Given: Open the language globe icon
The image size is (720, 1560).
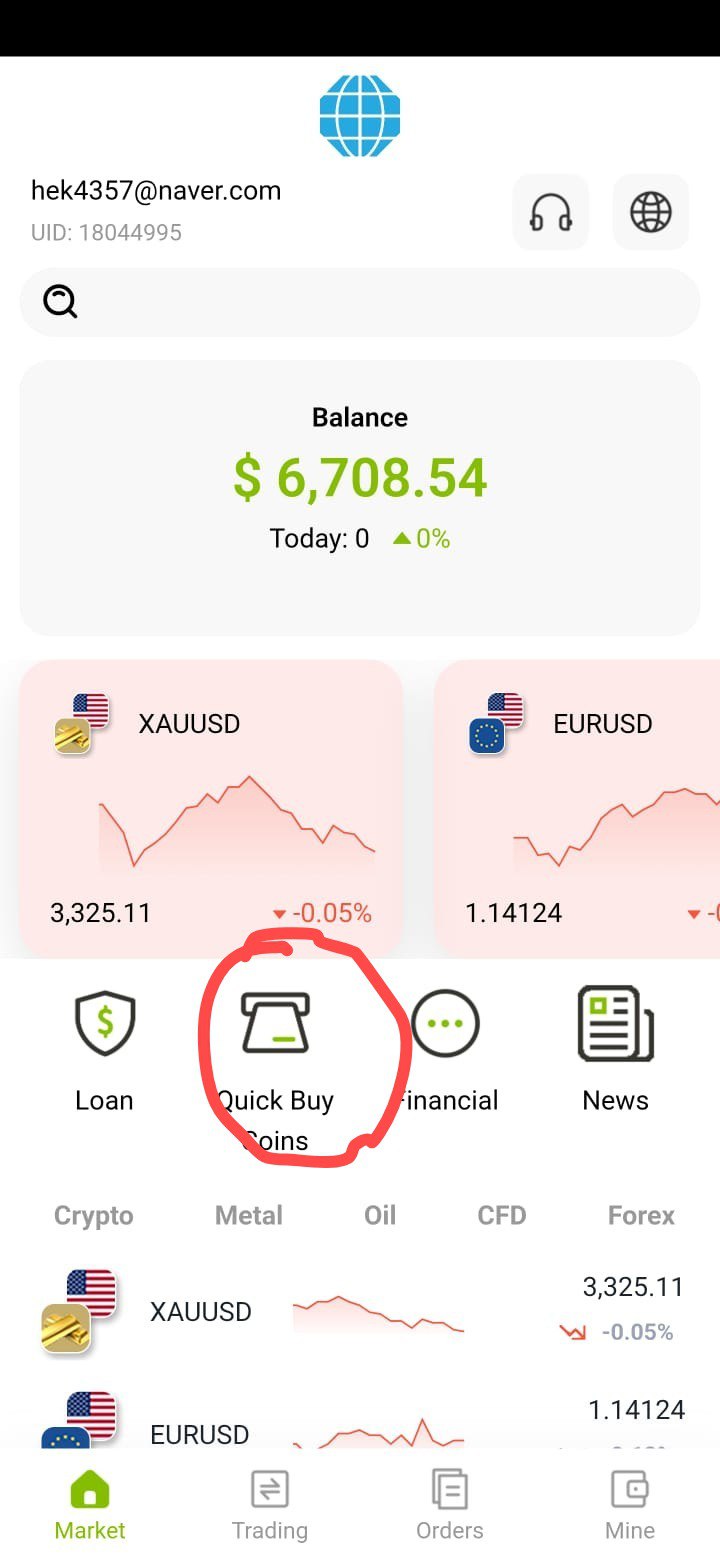Looking at the screenshot, I should click(651, 212).
